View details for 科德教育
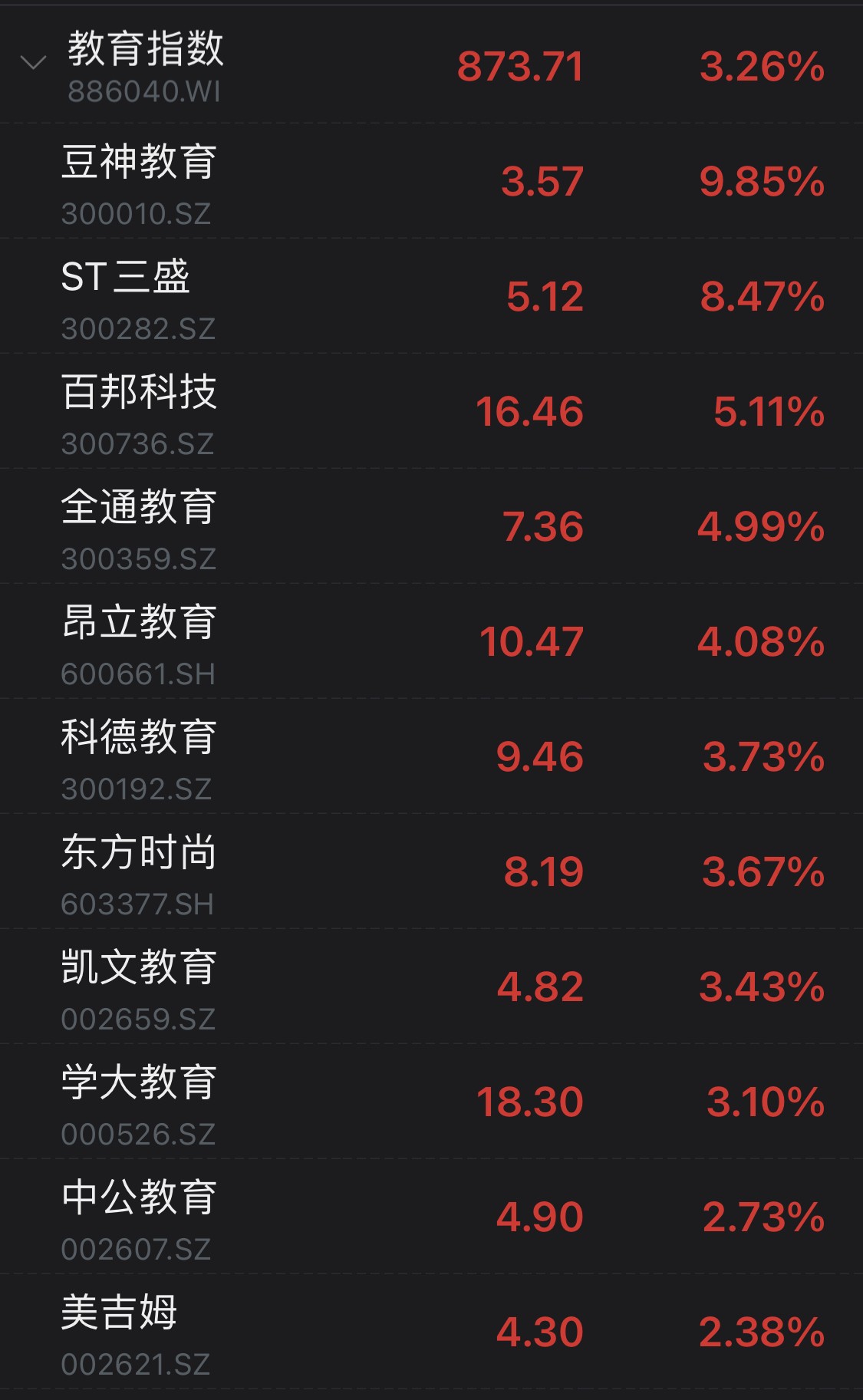The image size is (863, 1400). coord(431,756)
